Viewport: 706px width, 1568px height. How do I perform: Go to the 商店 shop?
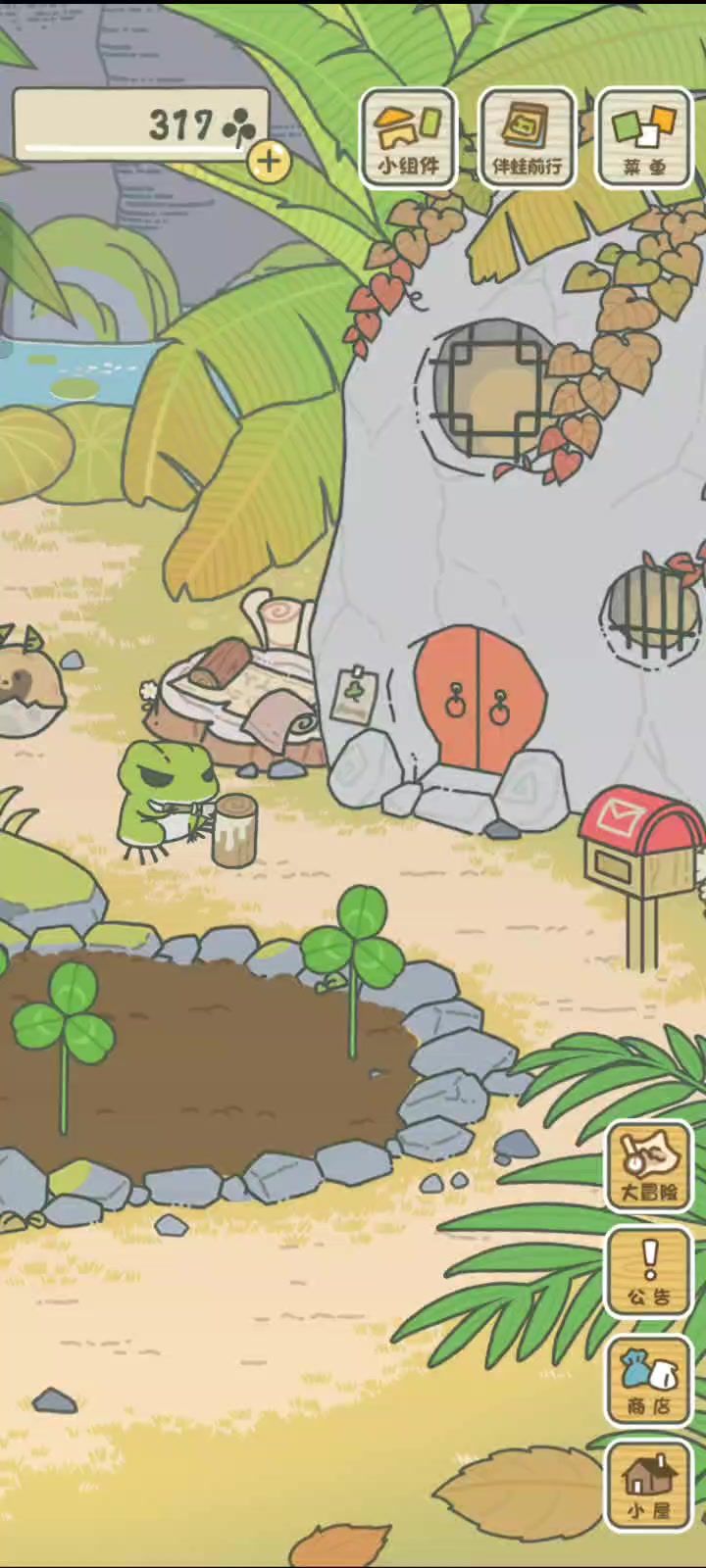(x=649, y=1380)
